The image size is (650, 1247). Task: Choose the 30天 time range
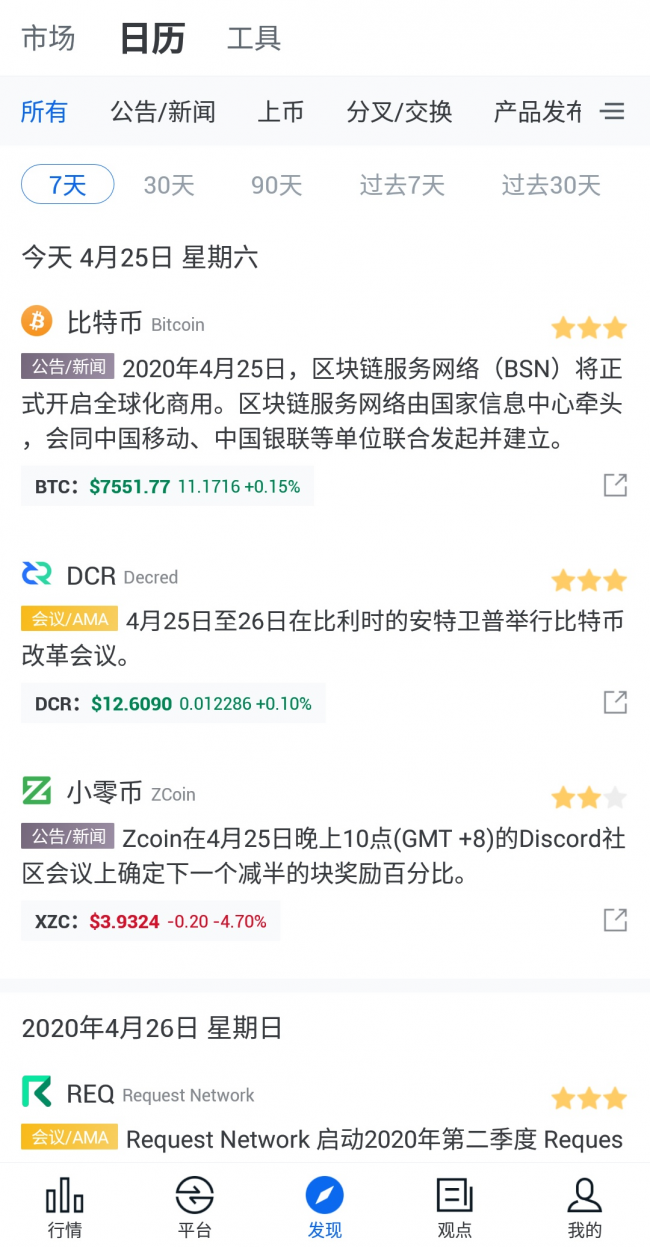(169, 185)
